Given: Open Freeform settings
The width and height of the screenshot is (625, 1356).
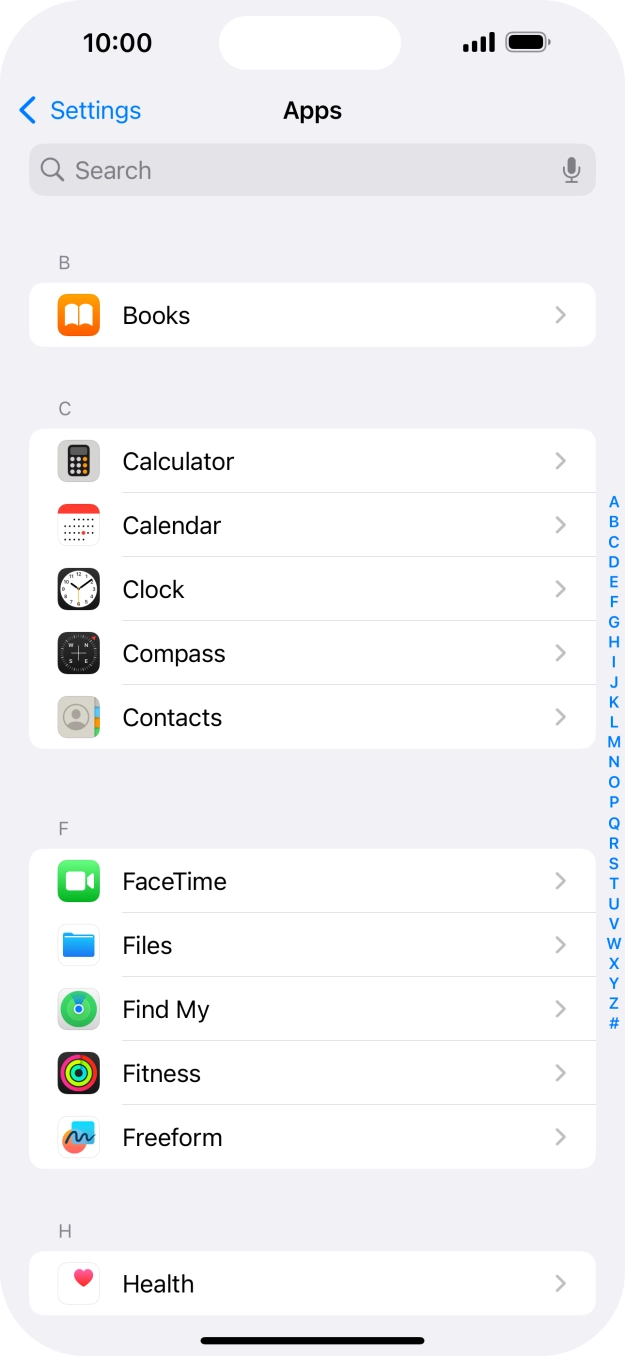Looking at the screenshot, I should 312,1137.
